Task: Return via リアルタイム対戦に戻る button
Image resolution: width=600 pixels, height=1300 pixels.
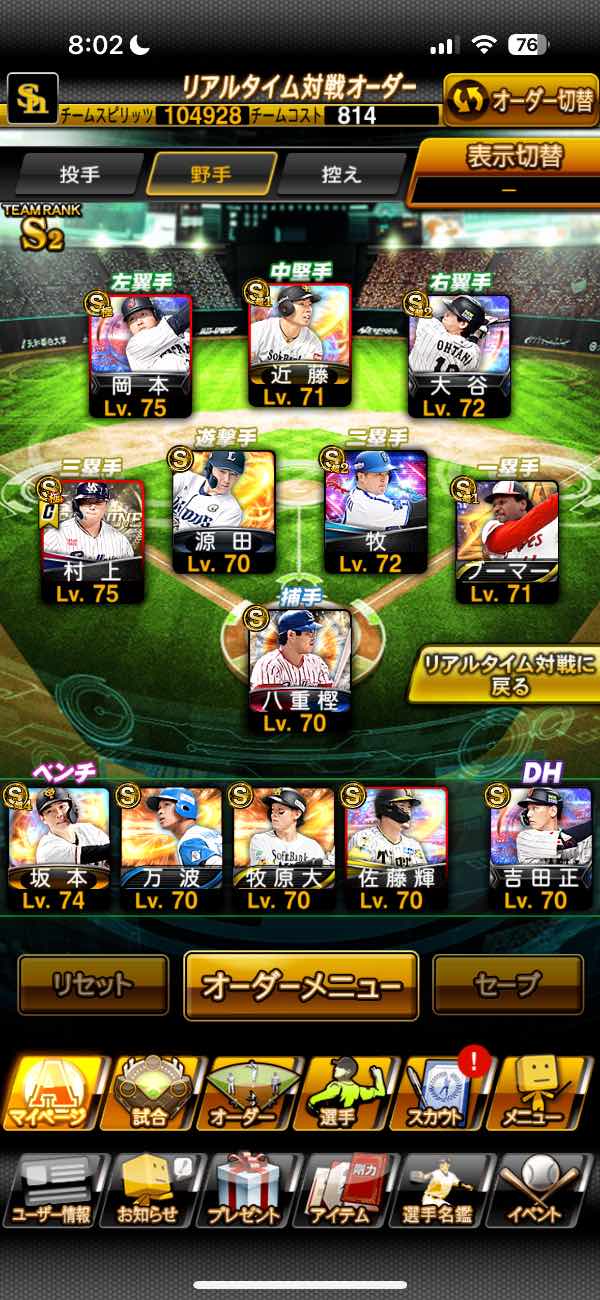Action: (502, 675)
